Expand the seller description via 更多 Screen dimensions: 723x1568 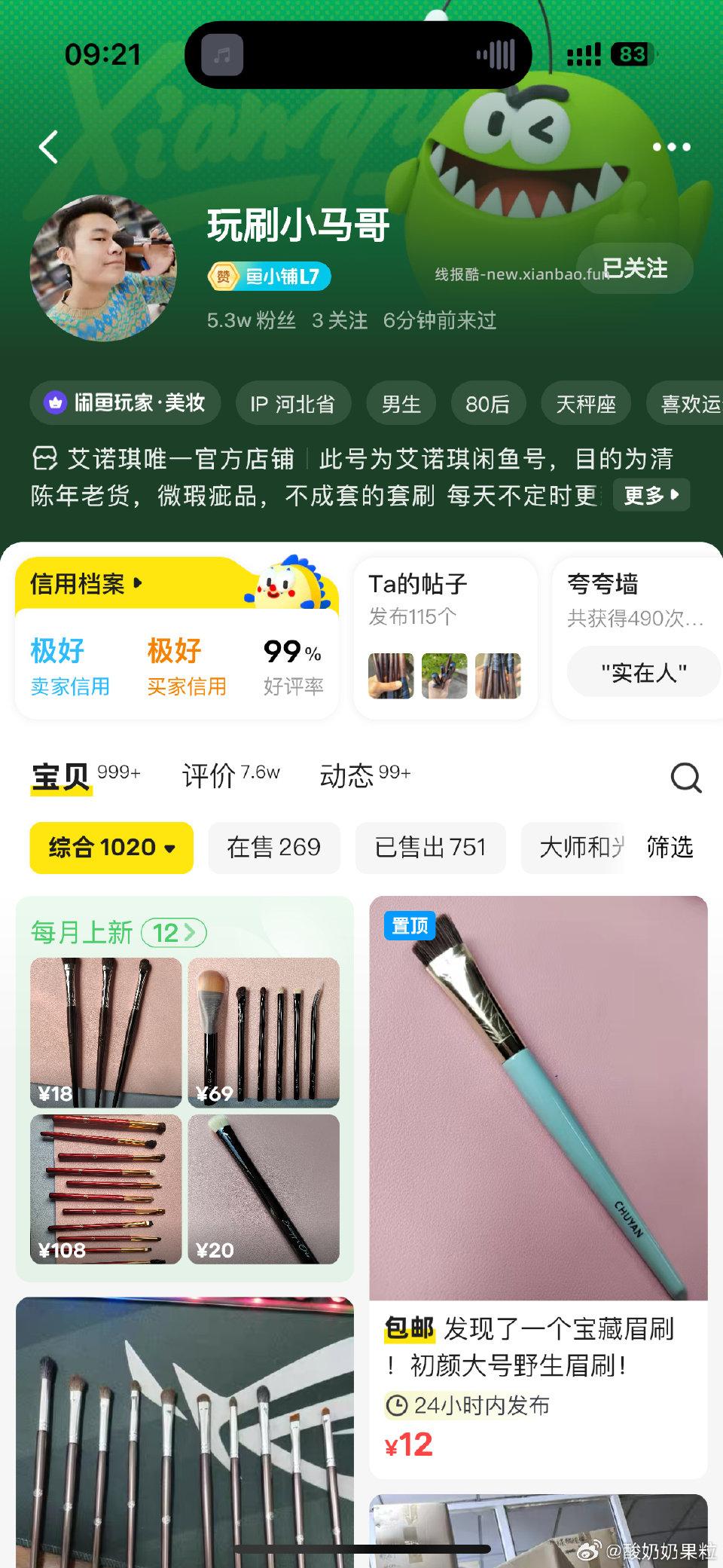(x=651, y=495)
